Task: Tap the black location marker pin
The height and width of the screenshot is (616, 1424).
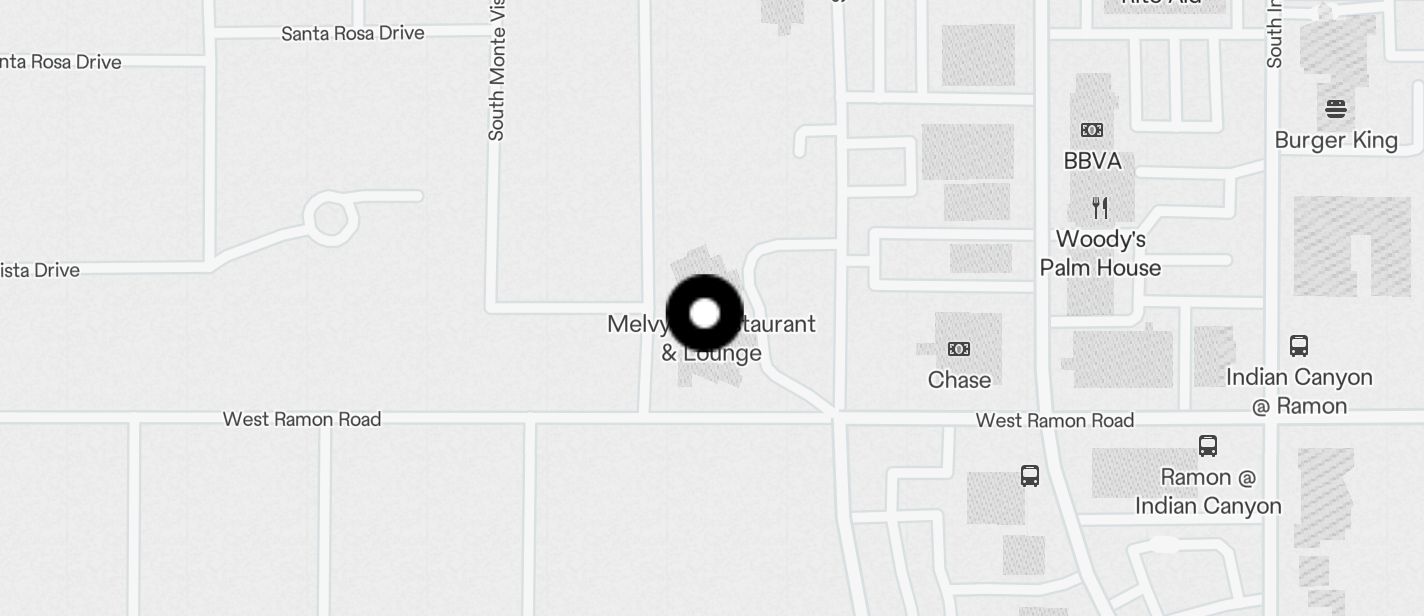Action: click(705, 313)
